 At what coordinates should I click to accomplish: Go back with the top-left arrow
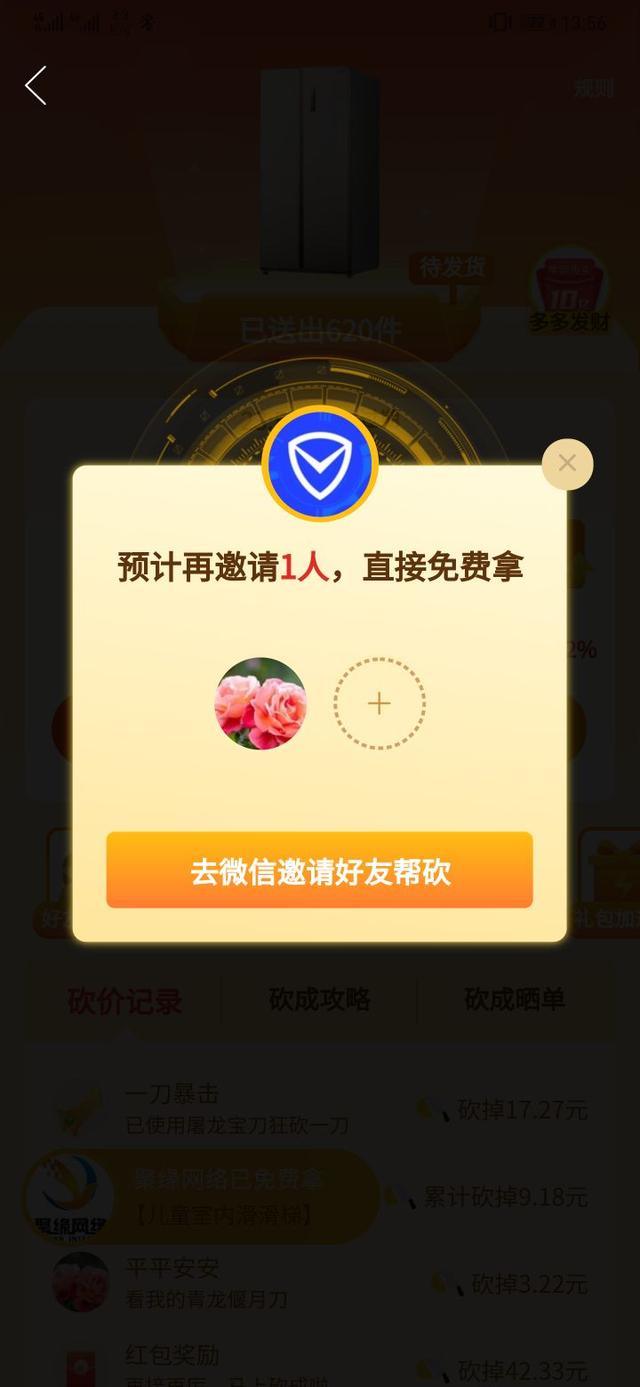click(36, 86)
